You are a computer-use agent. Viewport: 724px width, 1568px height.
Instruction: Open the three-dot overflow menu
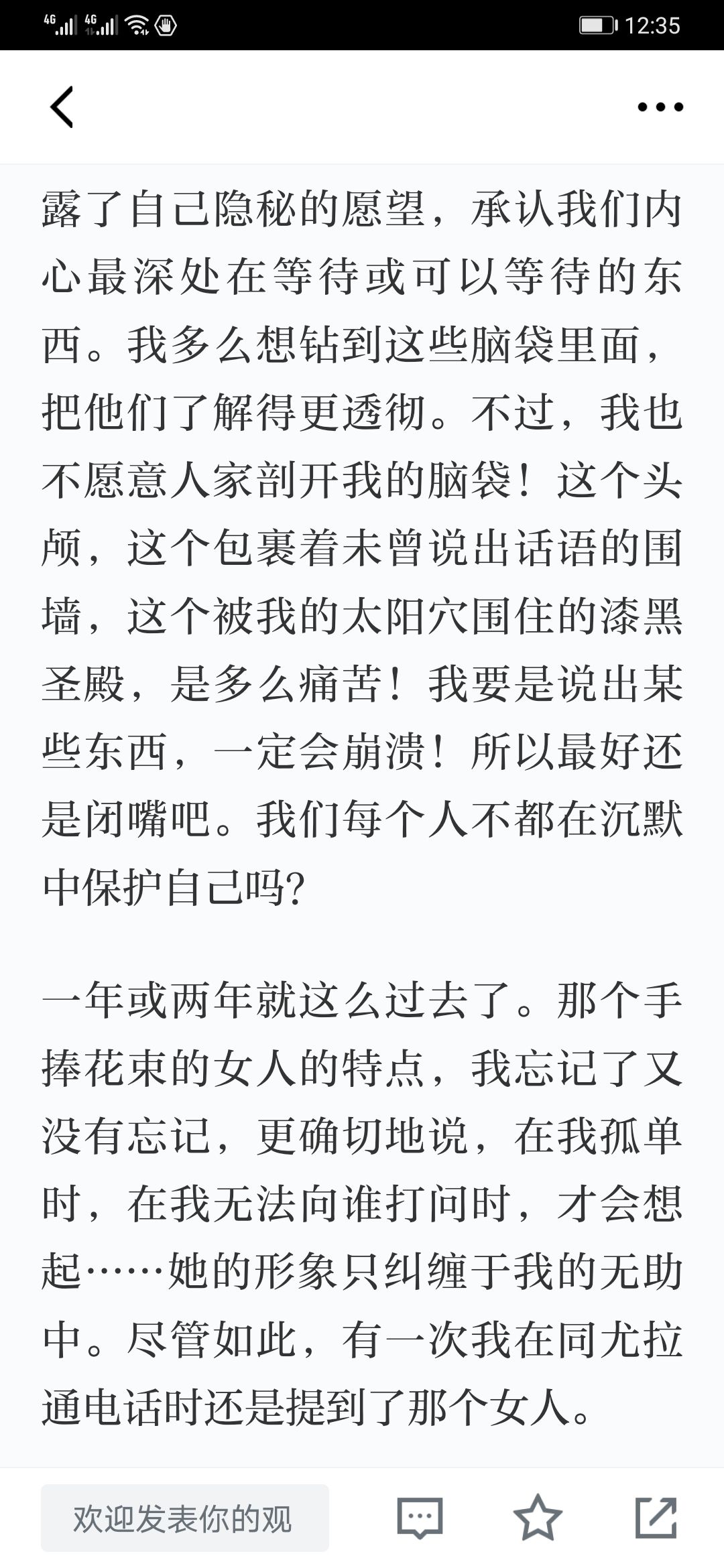coord(660,107)
